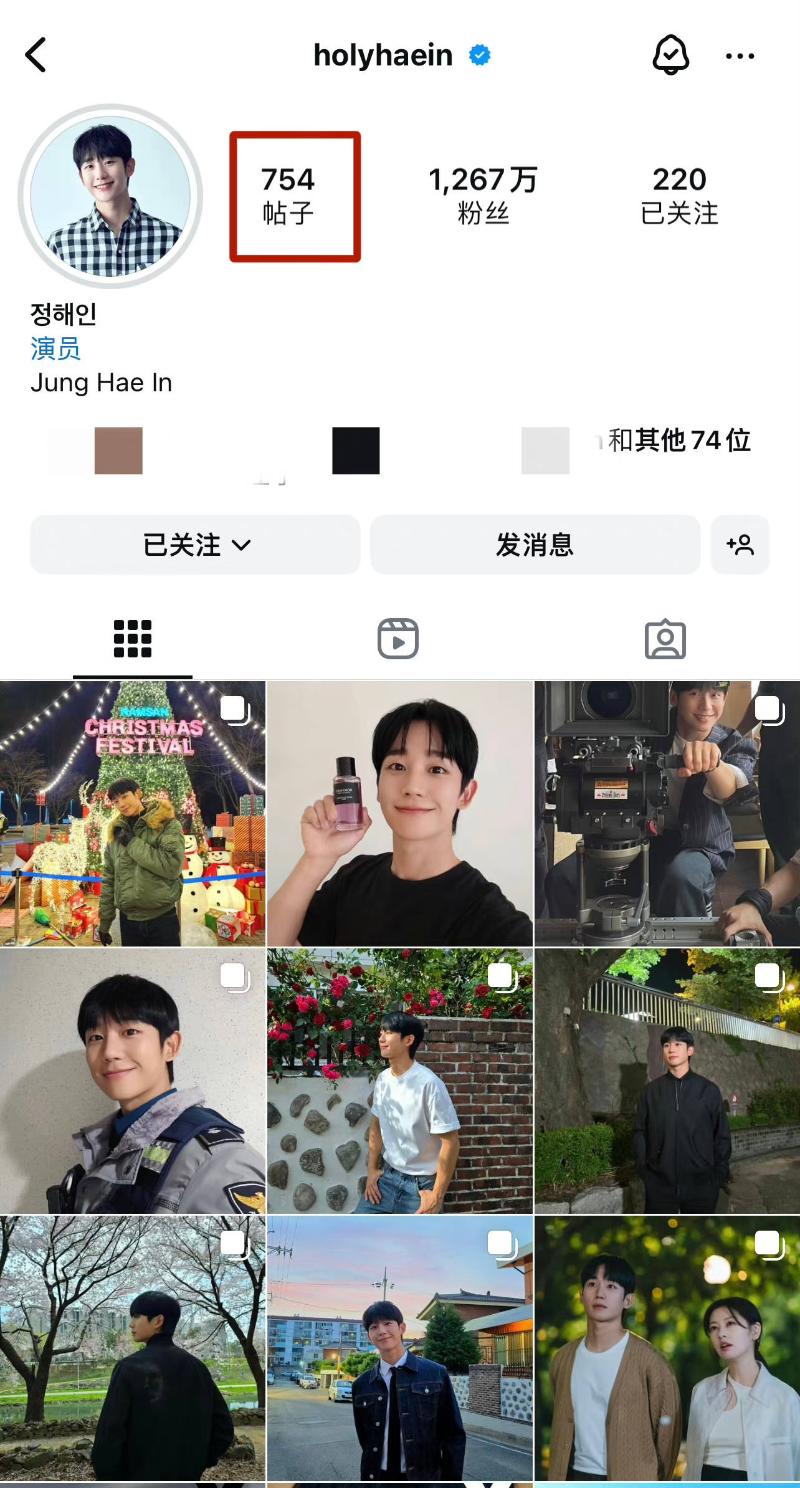Go back using the top-left arrow
The width and height of the screenshot is (800, 1488).
click(x=36, y=56)
